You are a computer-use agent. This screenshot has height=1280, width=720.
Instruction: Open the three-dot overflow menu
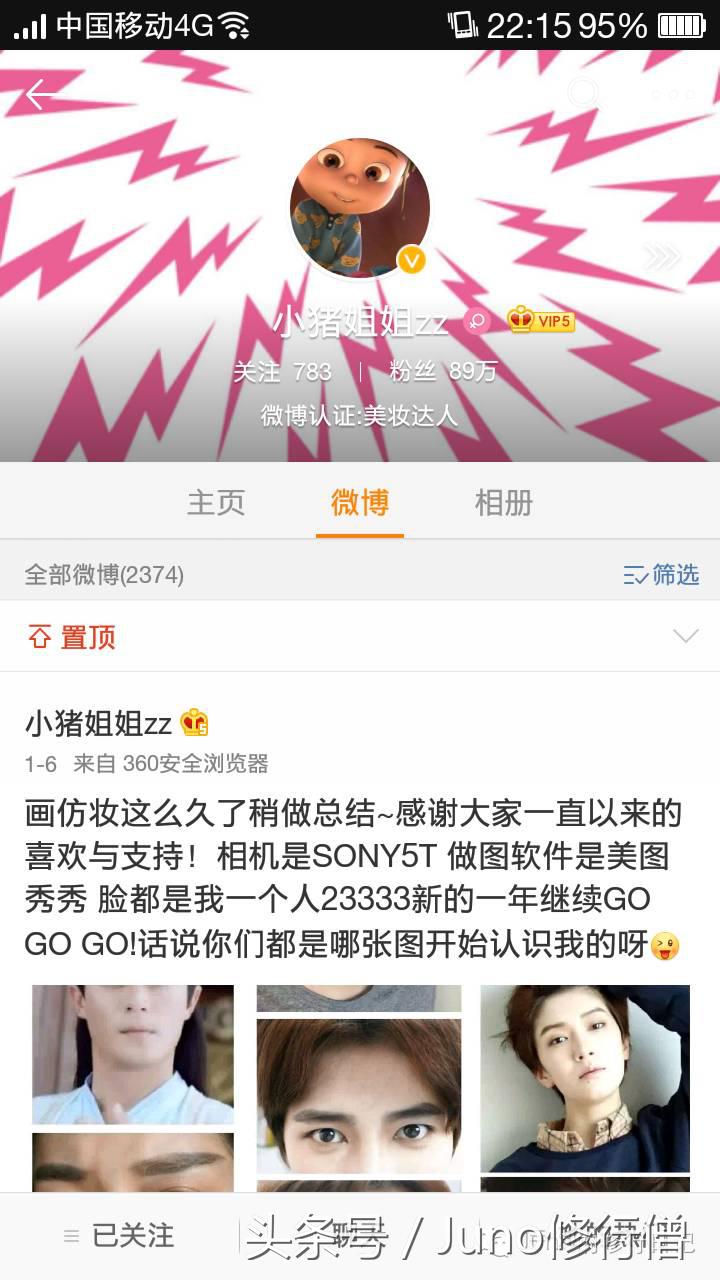click(x=672, y=95)
